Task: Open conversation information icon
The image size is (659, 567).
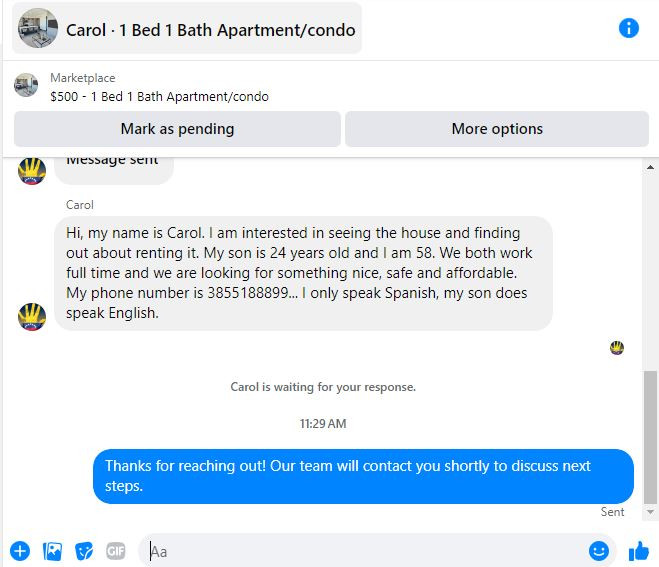Action: (x=628, y=28)
